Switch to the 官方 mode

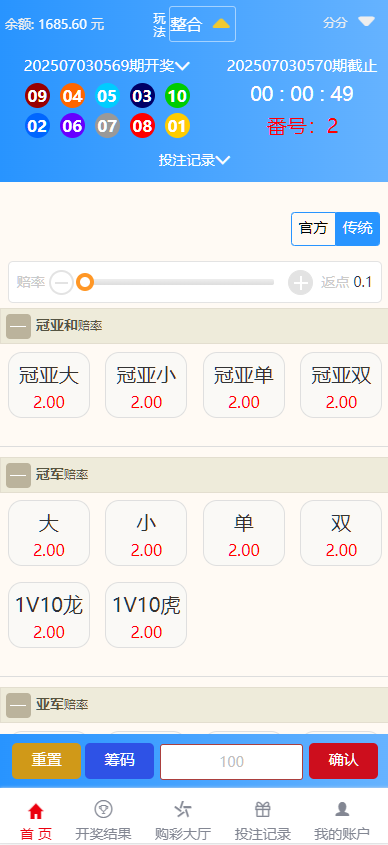click(x=313, y=228)
